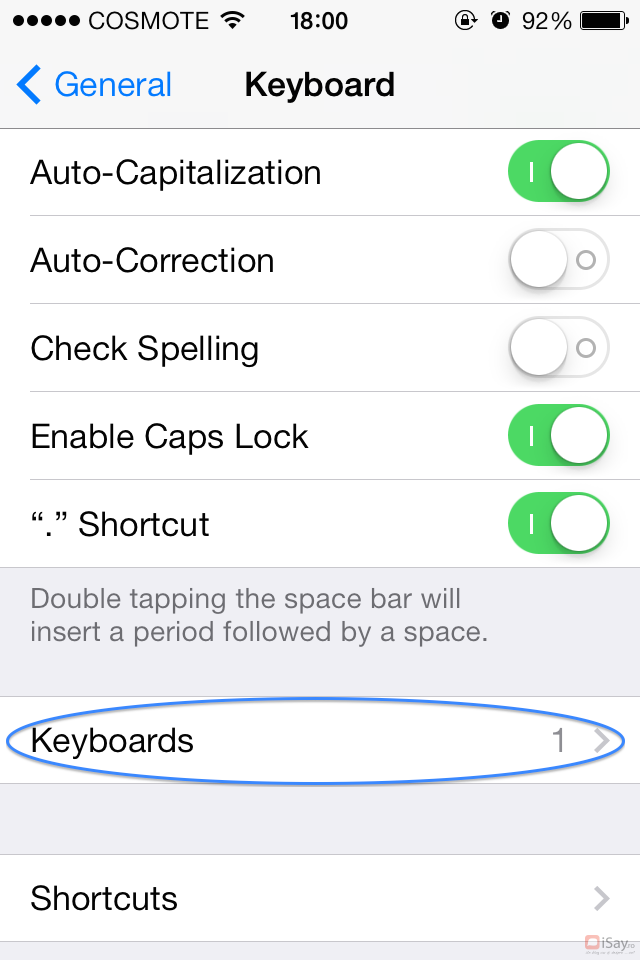640x960 pixels.
Task: Open the Keyboards row
Action: (x=320, y=740)
